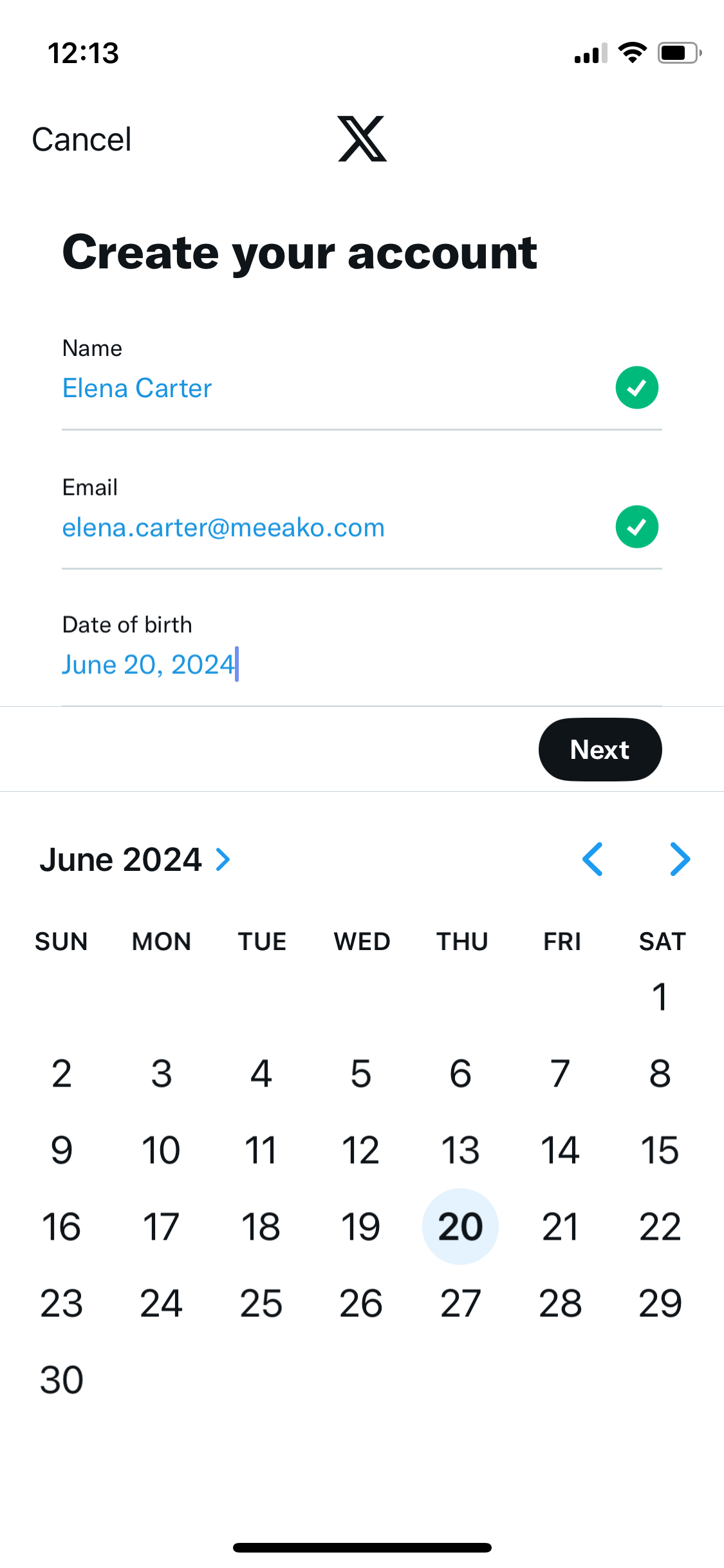
Task: Go to the previous month
Action: (x=592, y=859)
